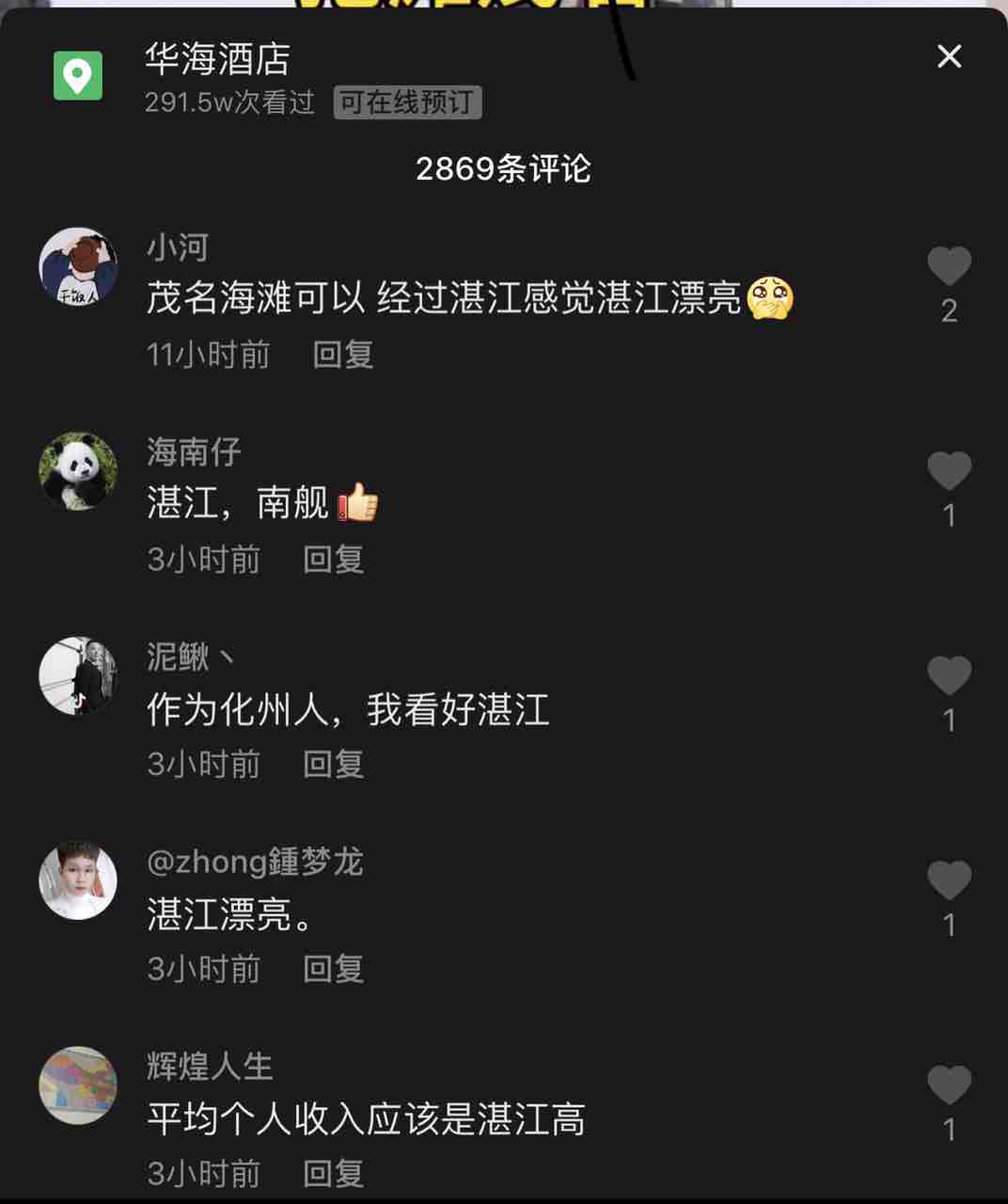Open @zhong鍾梦龙's avatar
The width and height of the screenshot is (1008, 1204).
point(78,880)
